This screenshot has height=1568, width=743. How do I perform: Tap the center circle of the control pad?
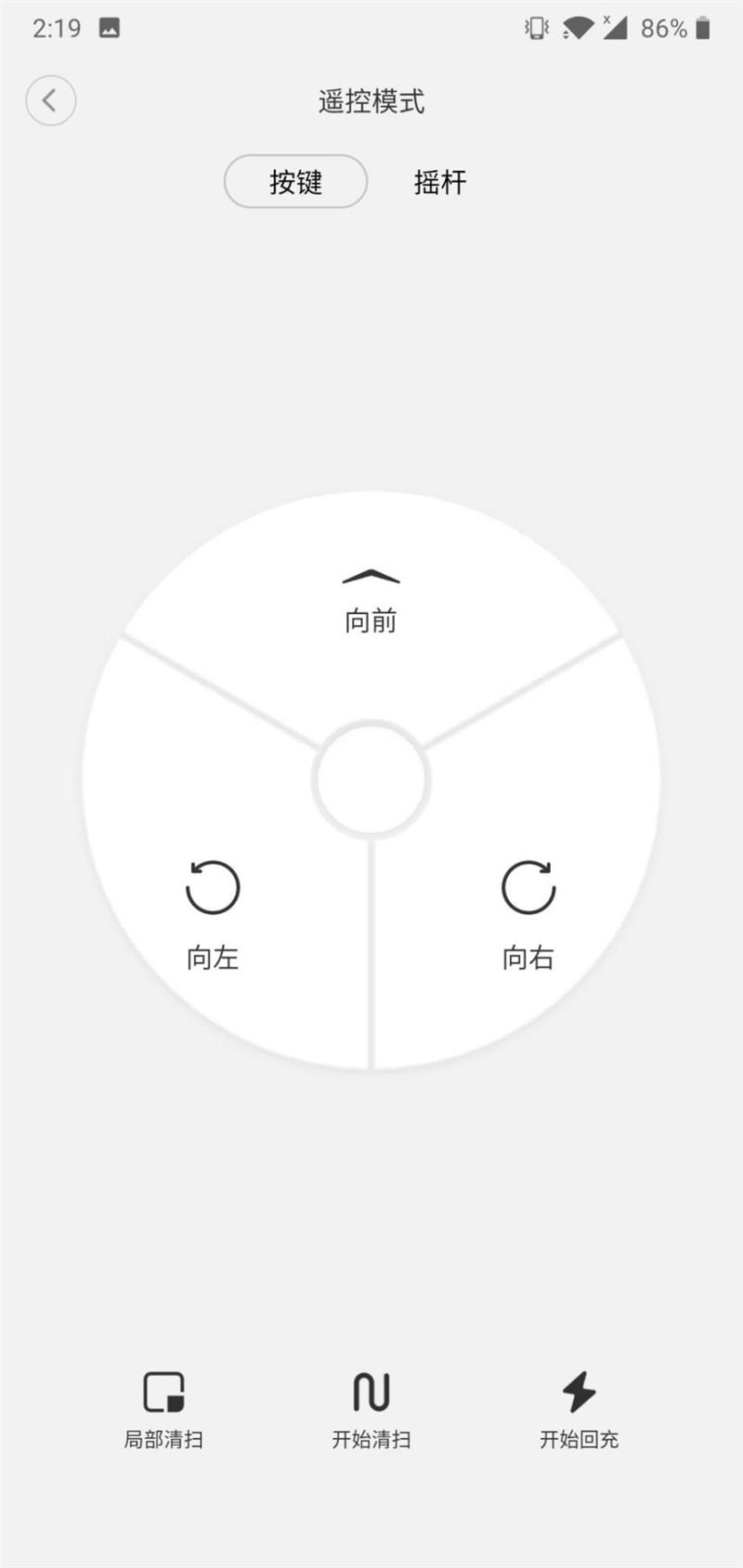coord(371,780)
